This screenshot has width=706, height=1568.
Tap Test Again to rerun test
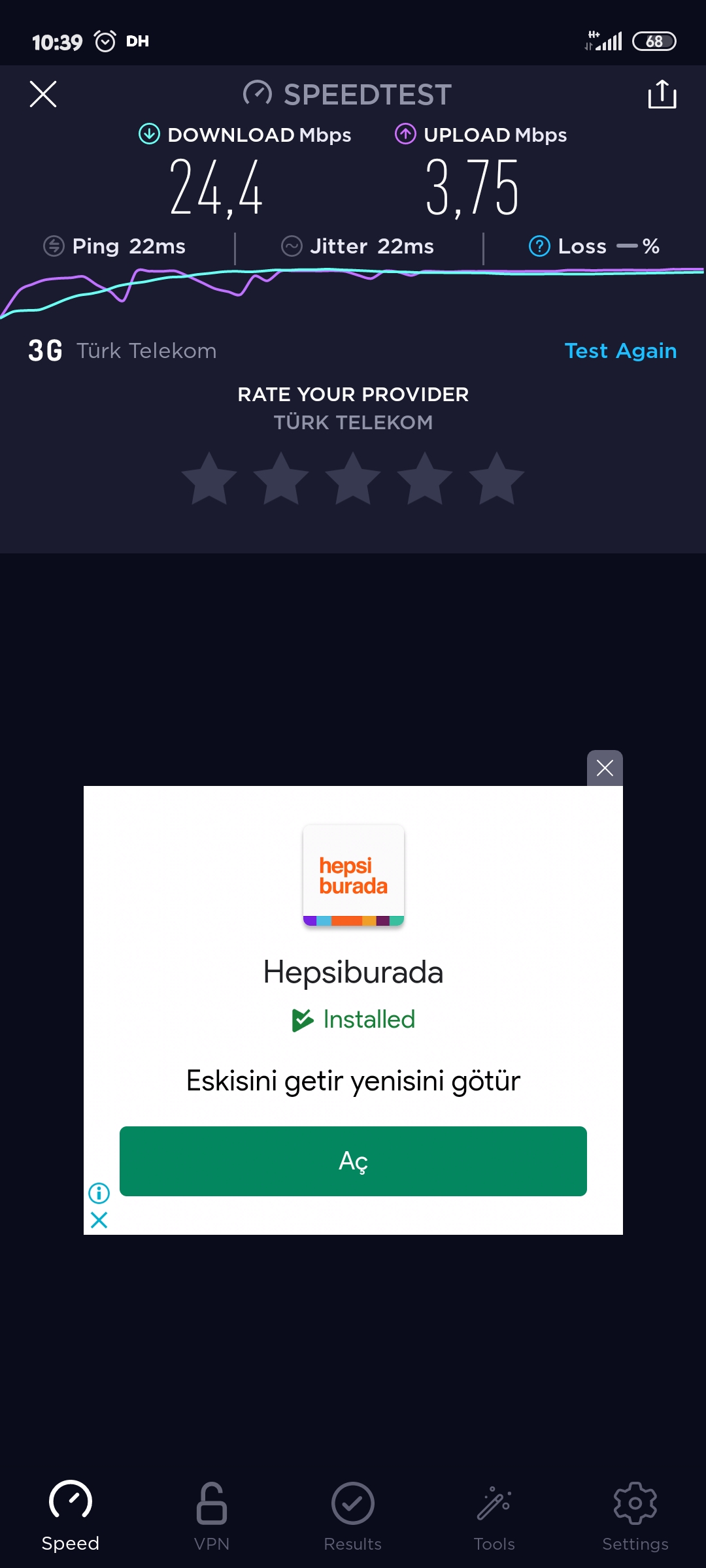point(620,351)
